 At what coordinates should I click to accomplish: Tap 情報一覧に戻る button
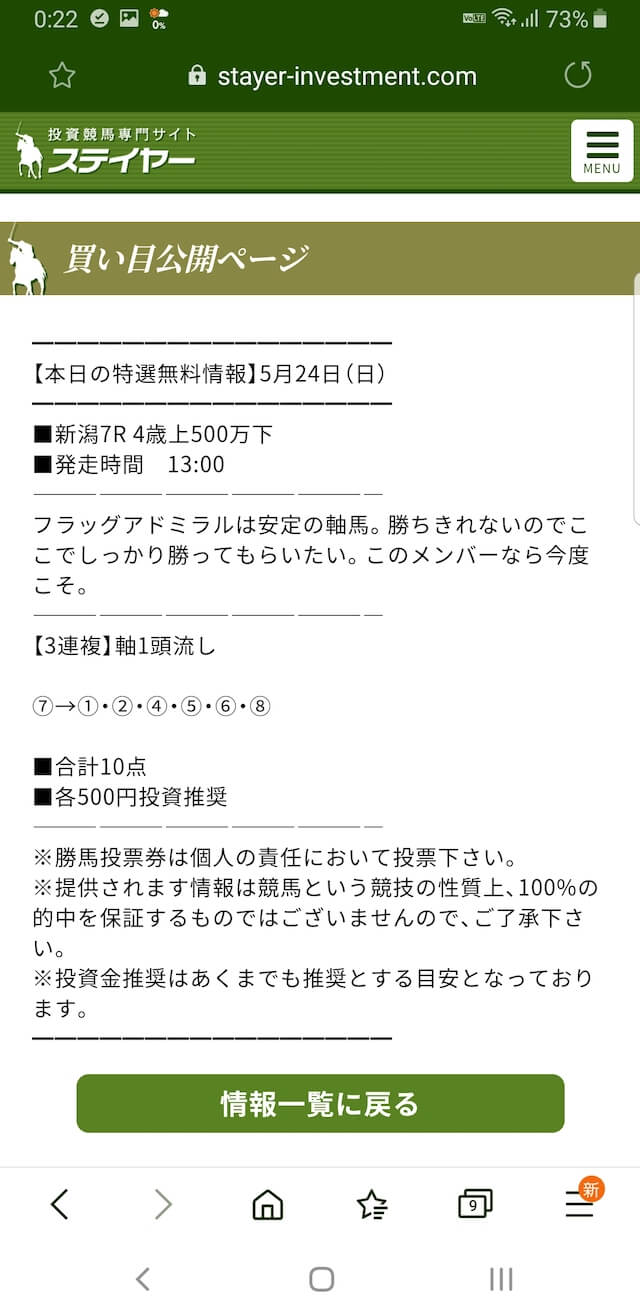(320, 1103)
